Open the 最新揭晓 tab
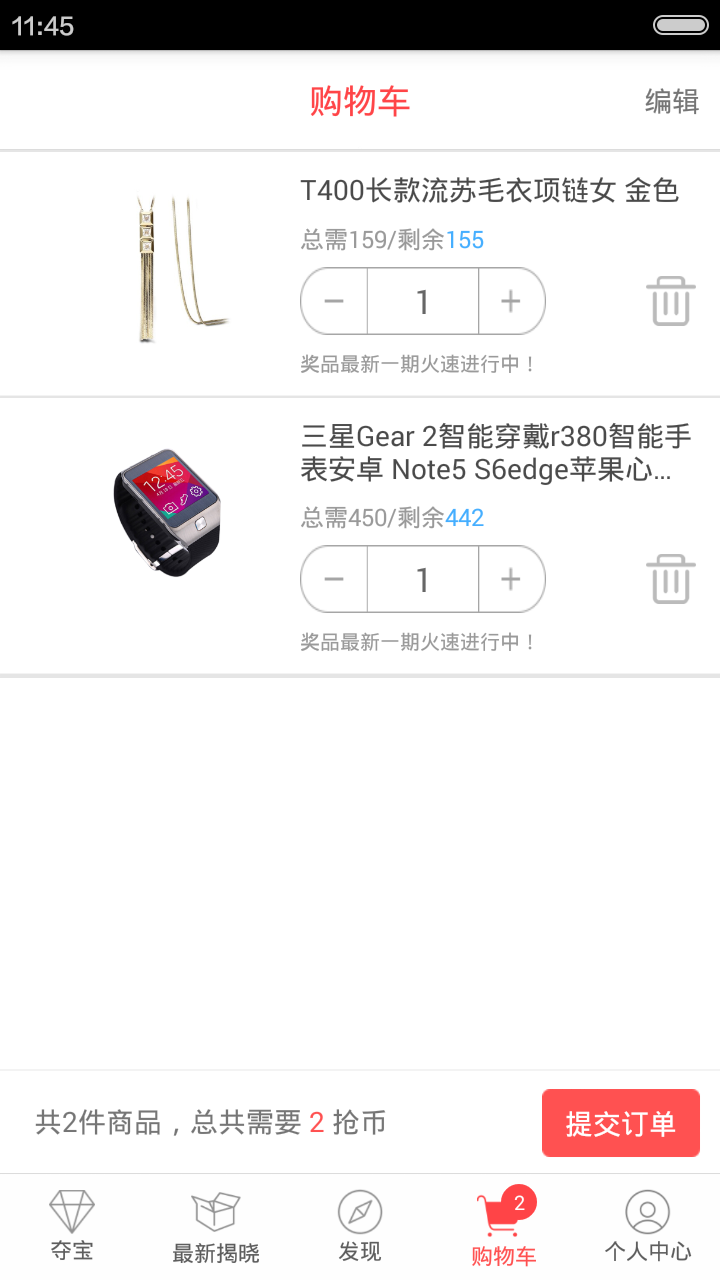The image size is (720, 1280). pyautogui.click(x=216, y=1226)
